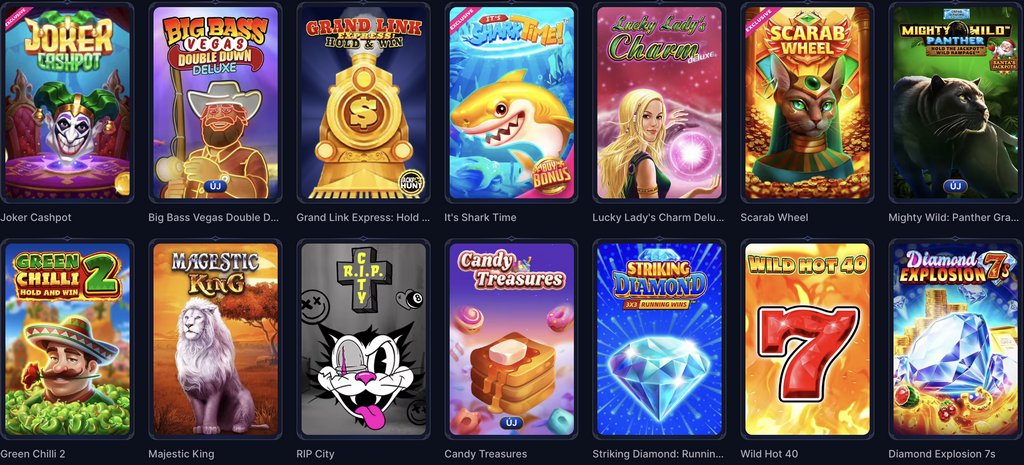
Task: Open Mighty Wild: Panther game tile
Action: pos(955,104)
